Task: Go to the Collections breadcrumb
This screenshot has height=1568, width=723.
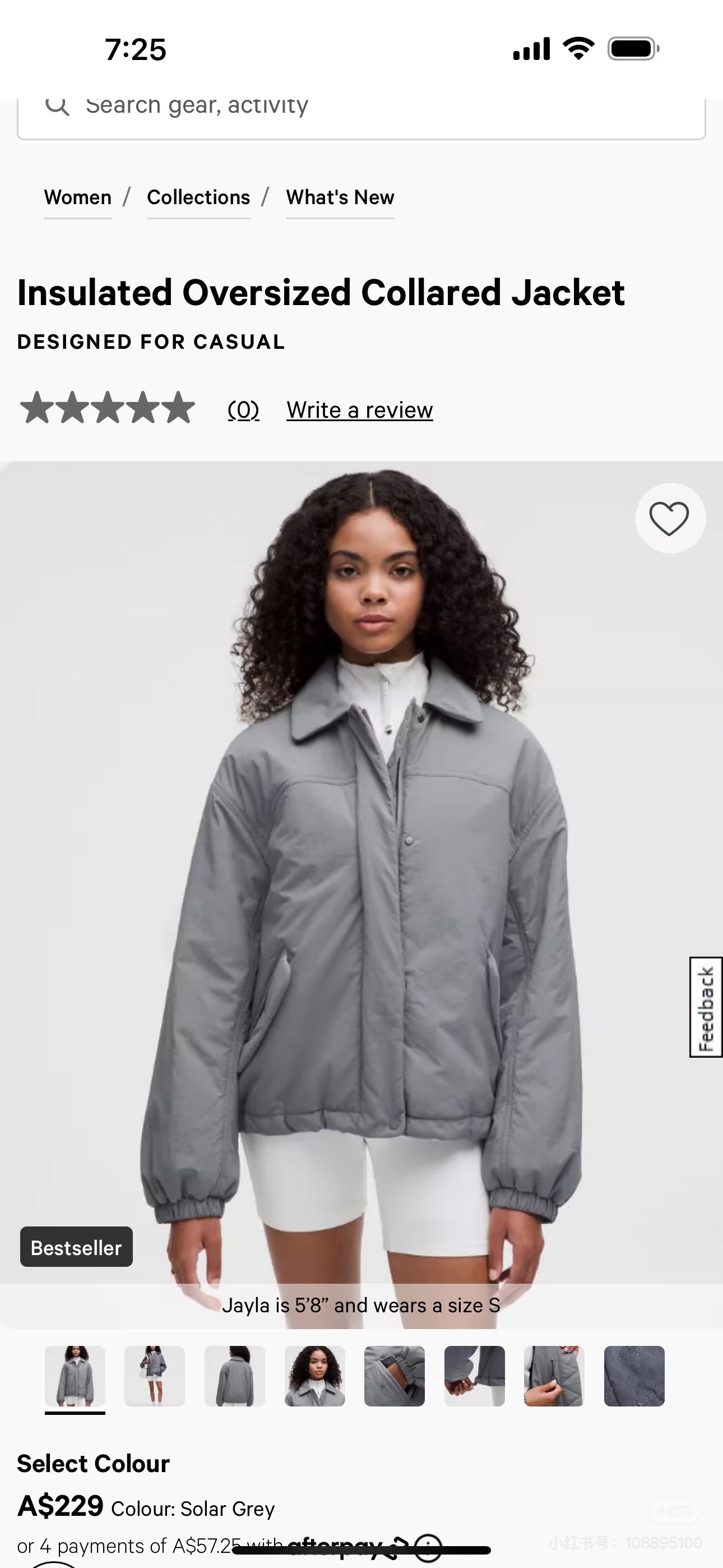Action: tap(198, 197)
